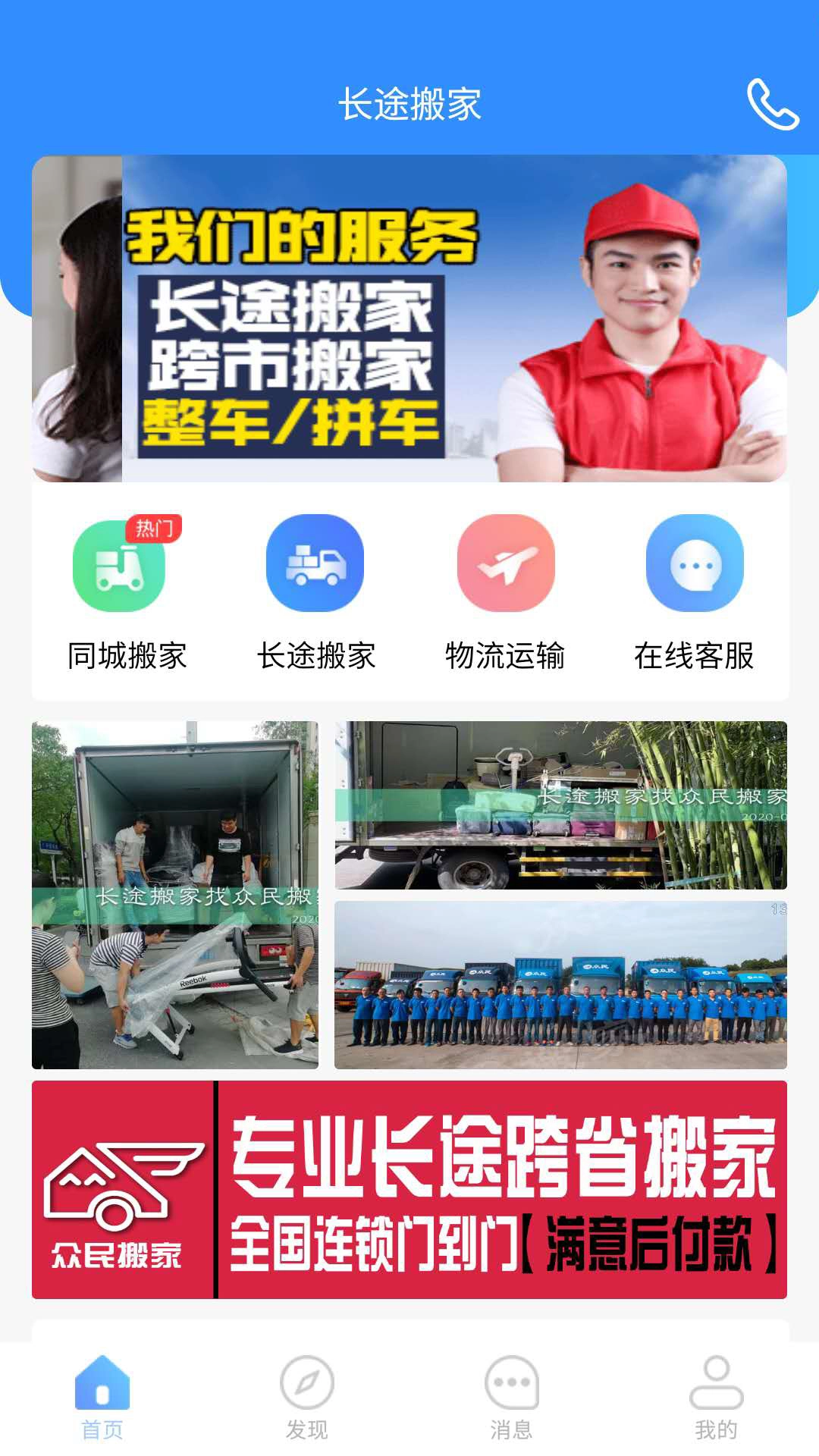Open the 我们的服务 banner
Image resolution: width=819 pixels, height=1456 pixels.
(x=409, y=318)
